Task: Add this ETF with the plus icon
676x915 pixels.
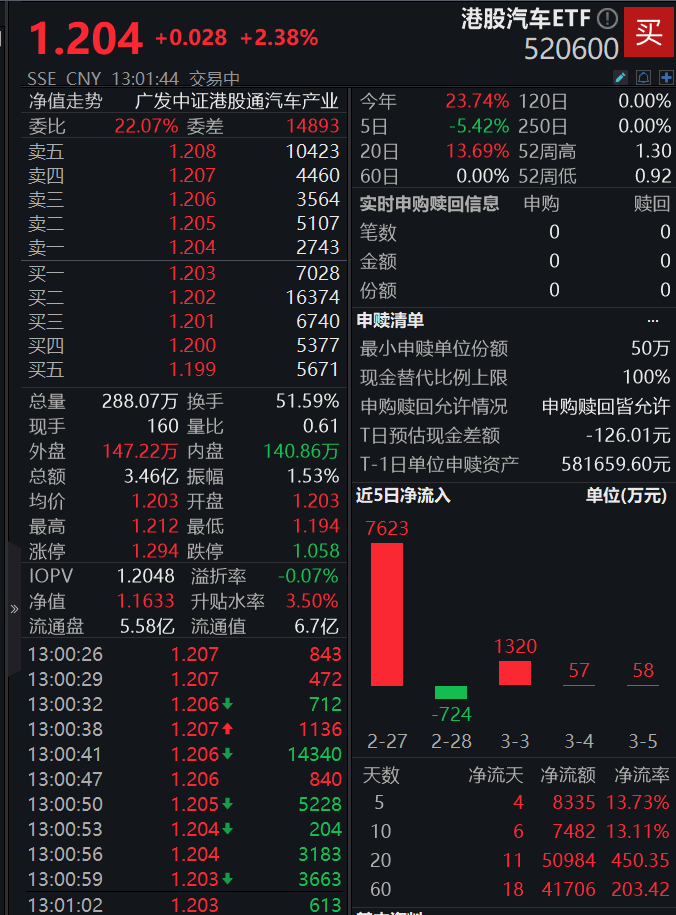Action: tap(665, 77)
